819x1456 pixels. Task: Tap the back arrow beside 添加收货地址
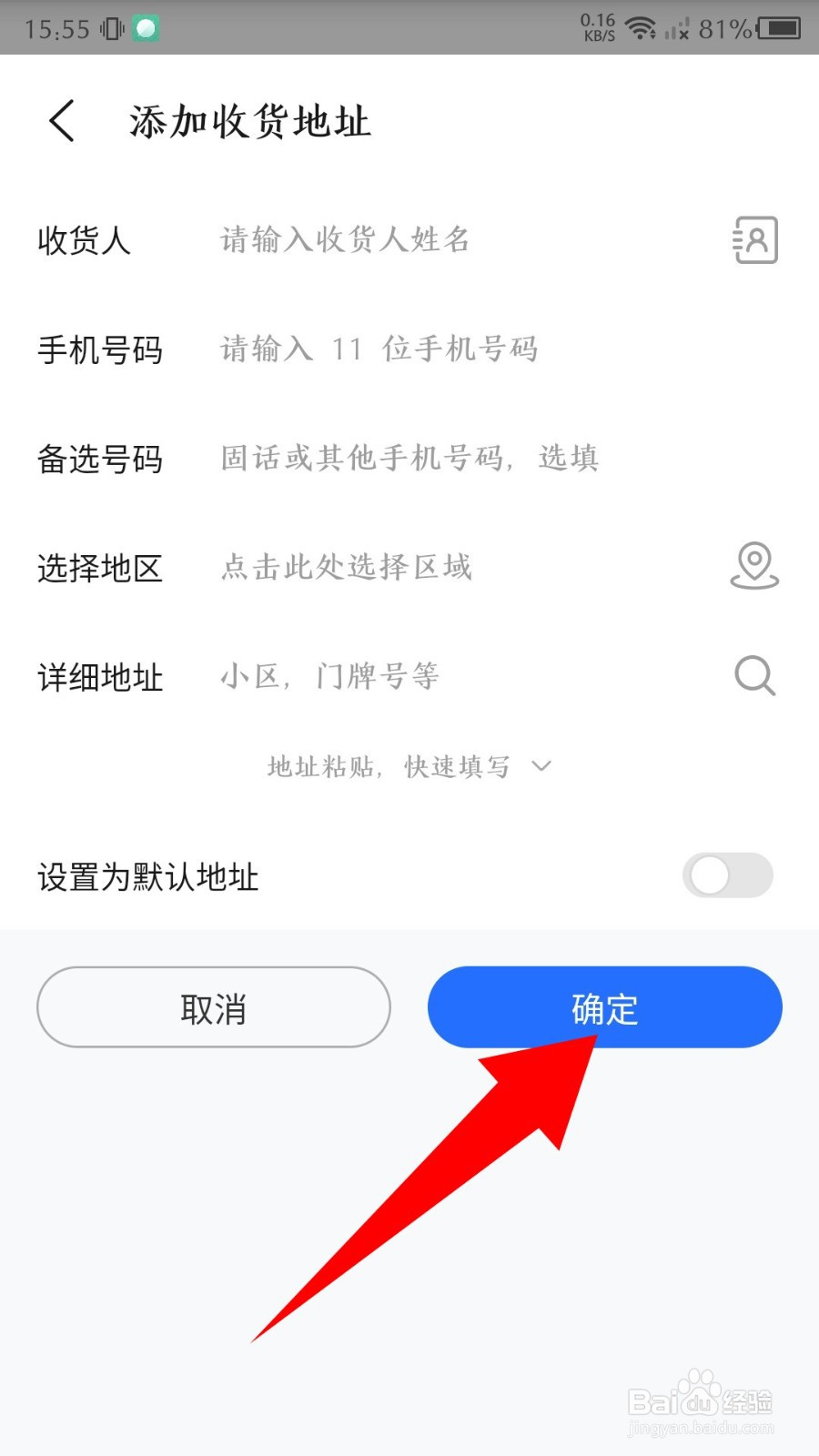[60, 119]
